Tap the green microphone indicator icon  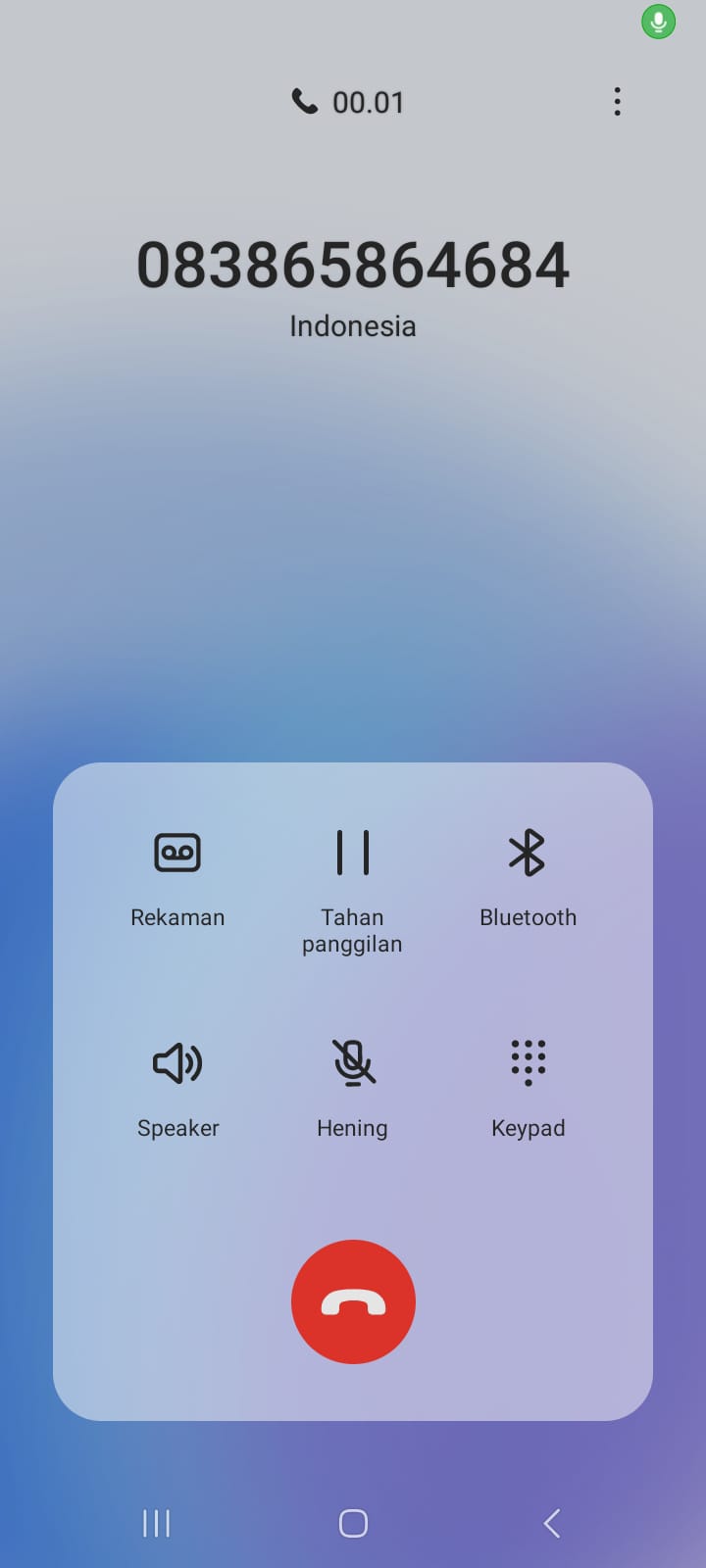point(658,21)
